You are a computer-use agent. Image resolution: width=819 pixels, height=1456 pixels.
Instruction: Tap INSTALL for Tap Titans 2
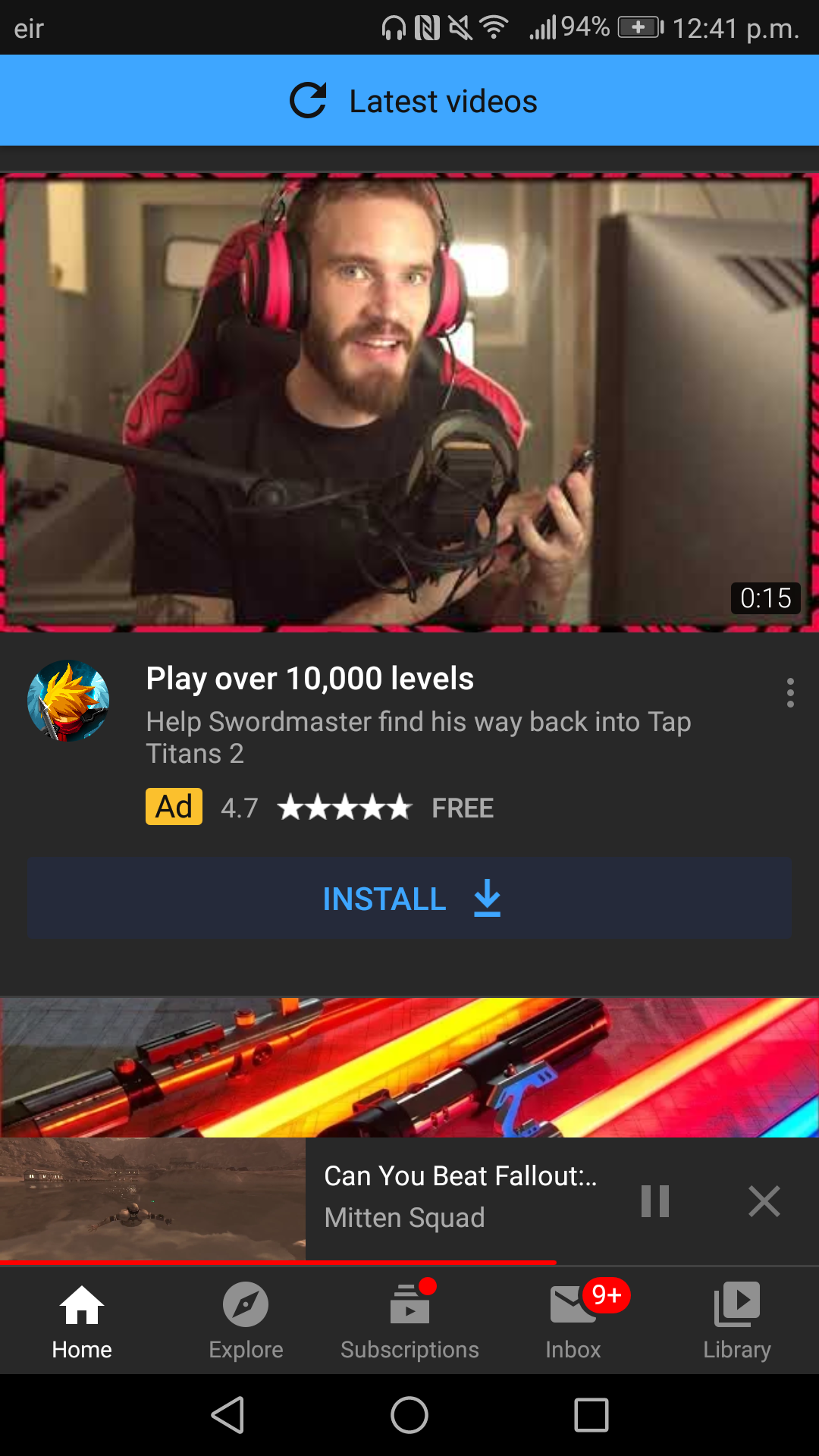point(409,899)
